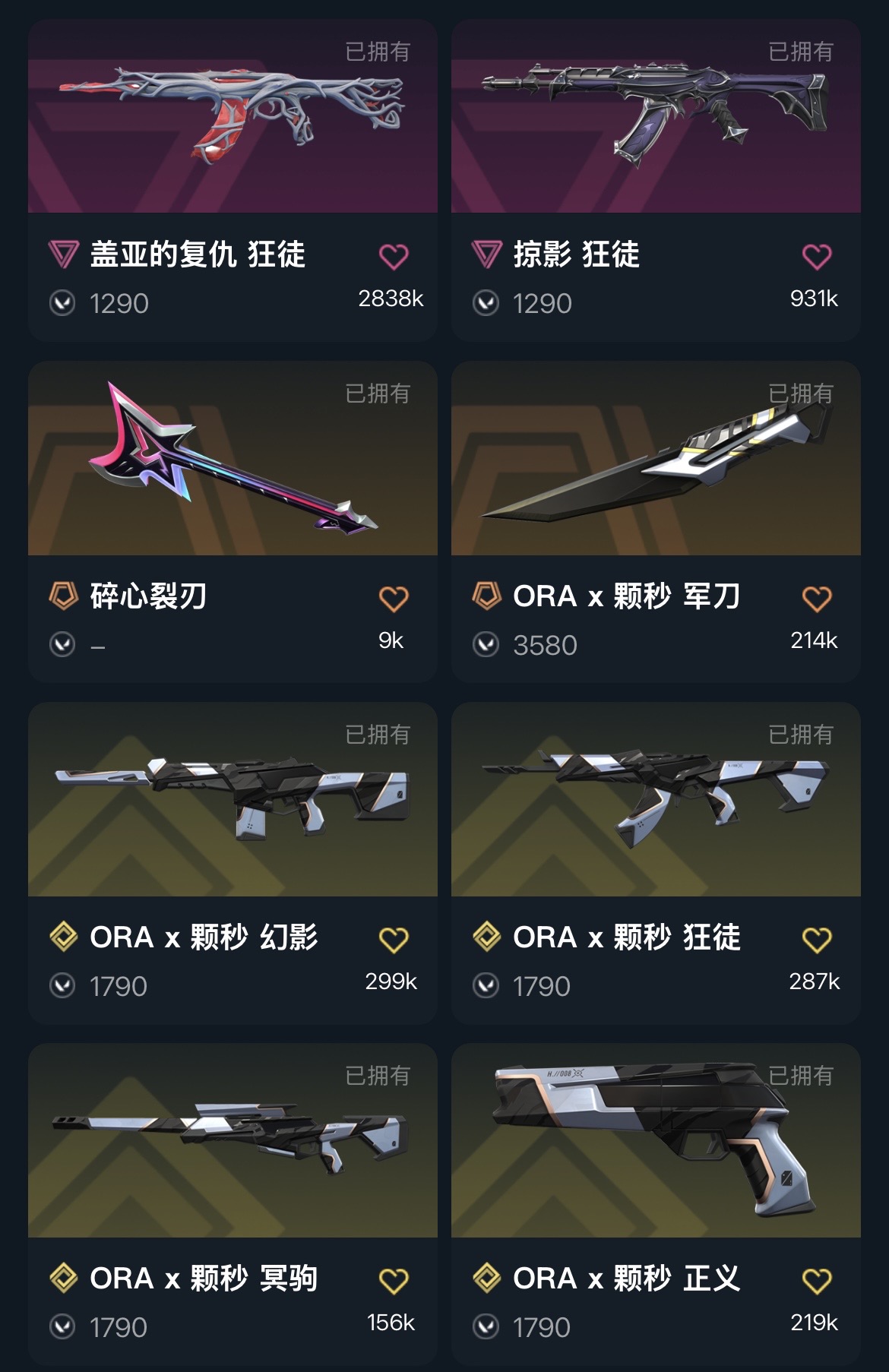The width and height of the screenshot is (889, 1372).
Task: Tap the heart icon on 掠影 狂徒
Action: (x=817, y=257)
